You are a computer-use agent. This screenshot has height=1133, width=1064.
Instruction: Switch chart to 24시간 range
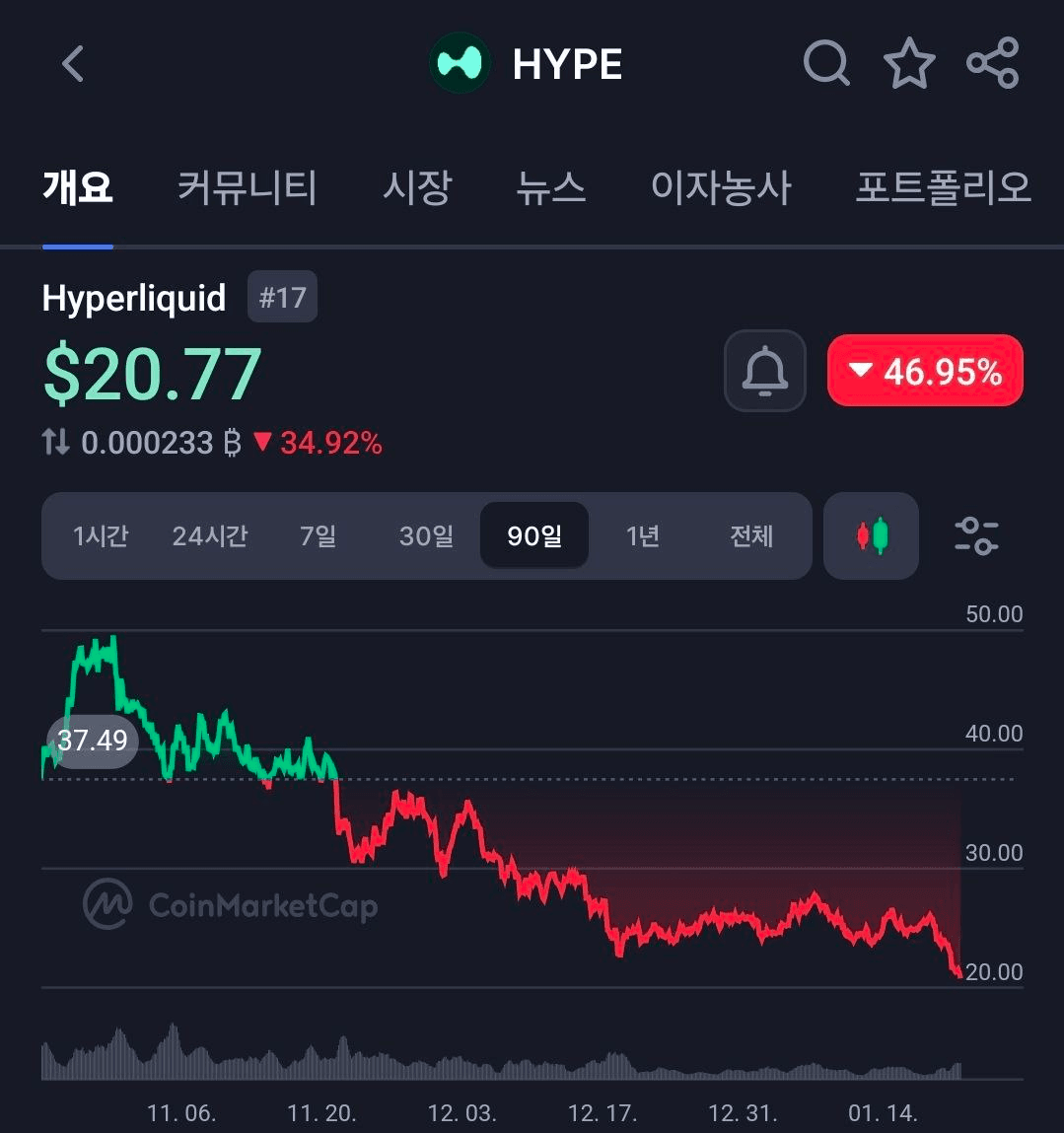coord(209,536)
